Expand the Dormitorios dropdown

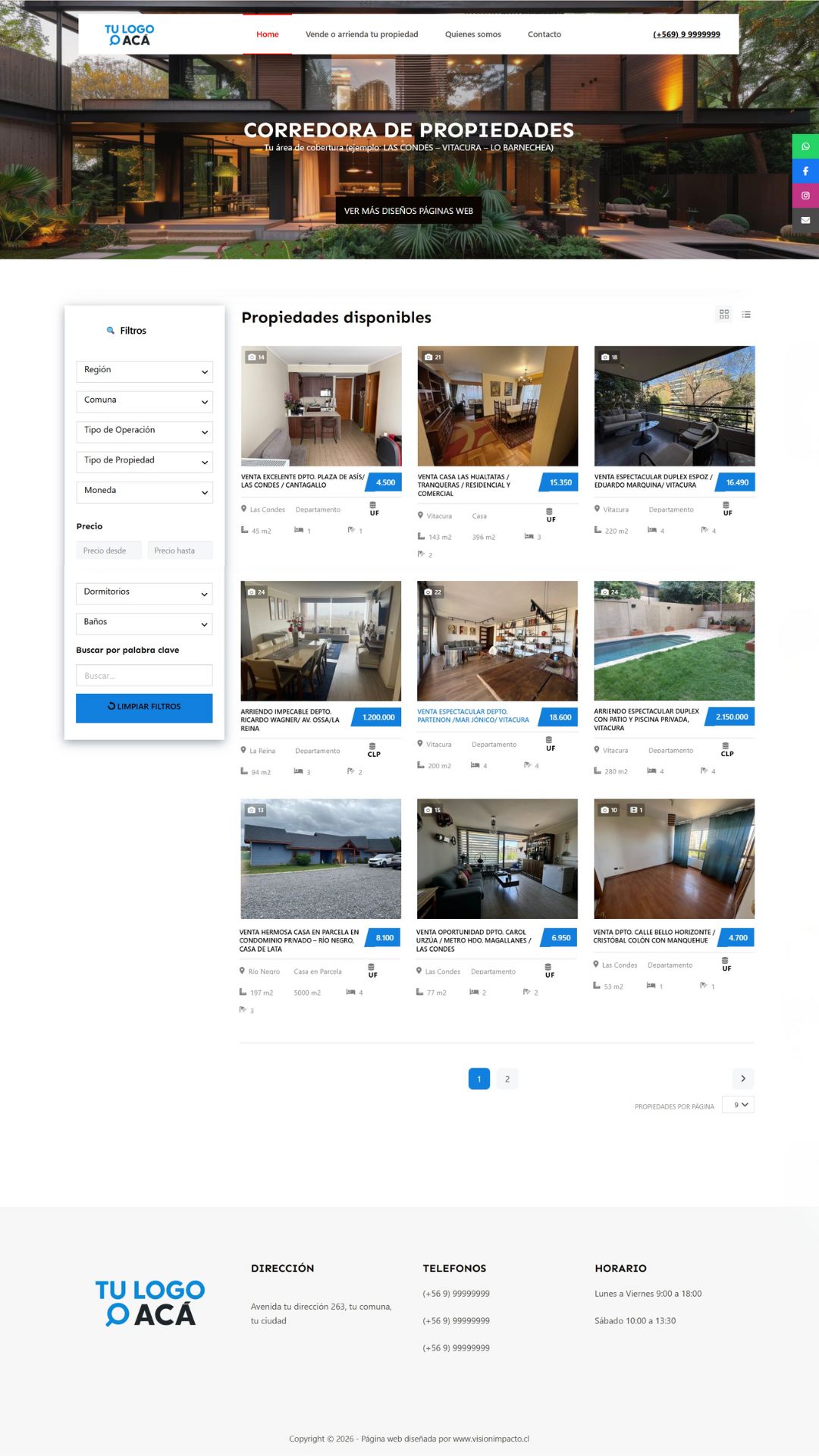click(144, 593)
